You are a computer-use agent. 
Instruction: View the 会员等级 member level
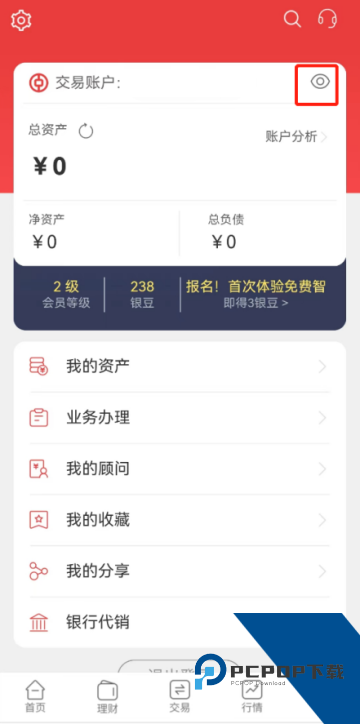click(66, 295)
